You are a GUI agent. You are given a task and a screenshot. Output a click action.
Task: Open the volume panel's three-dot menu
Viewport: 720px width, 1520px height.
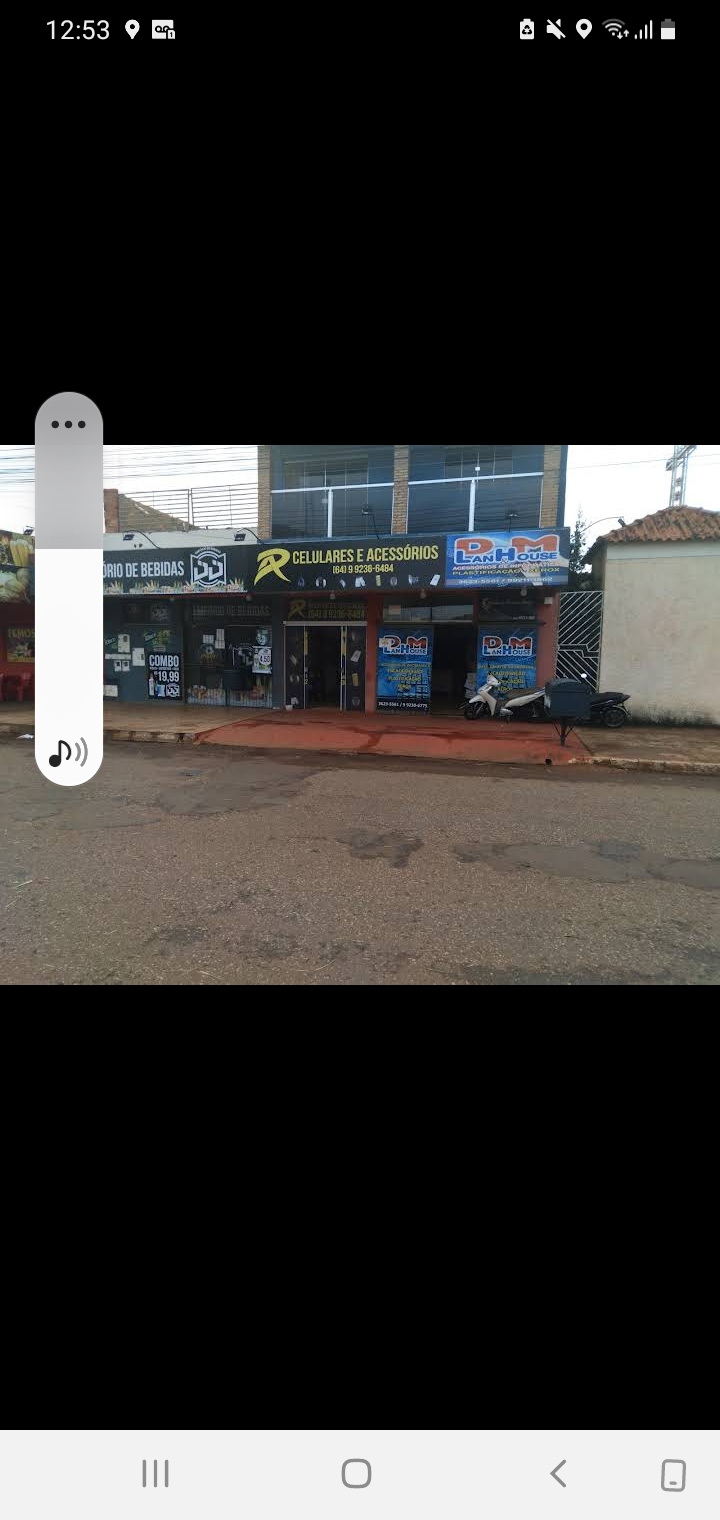[x=68, y=424]
